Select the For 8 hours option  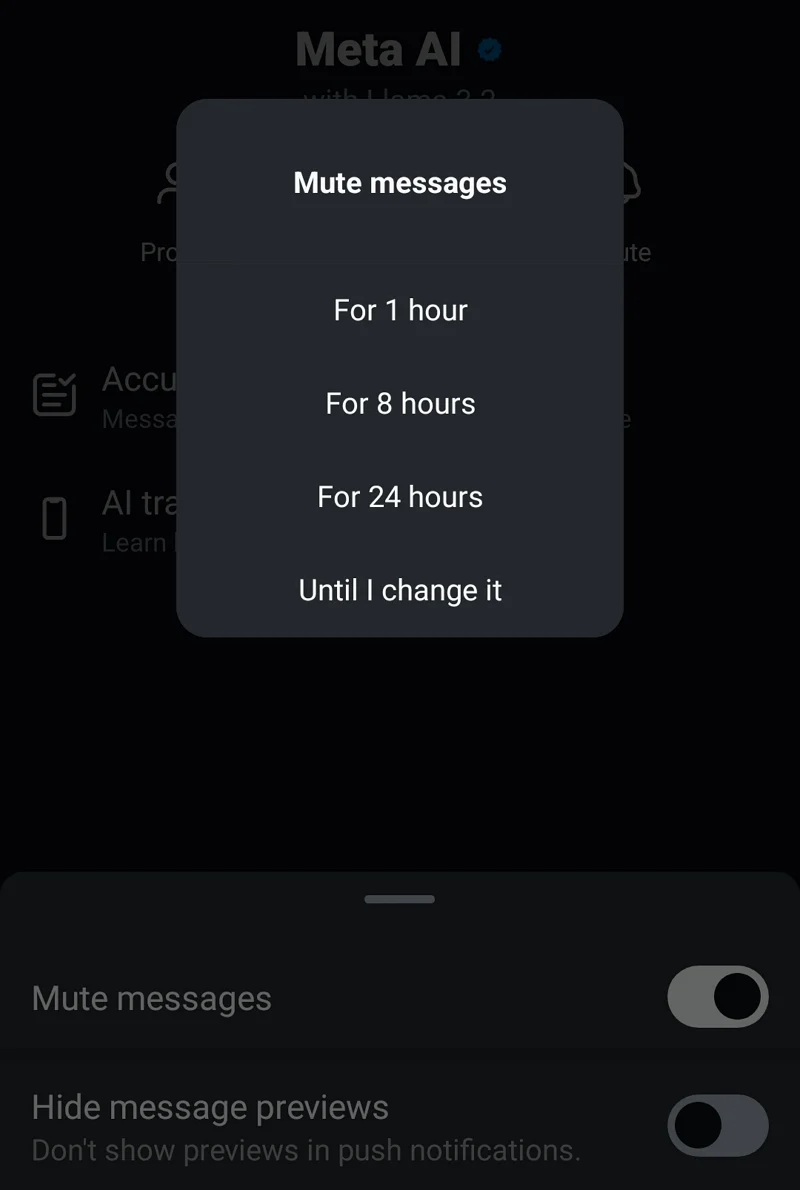click(400, 404)
